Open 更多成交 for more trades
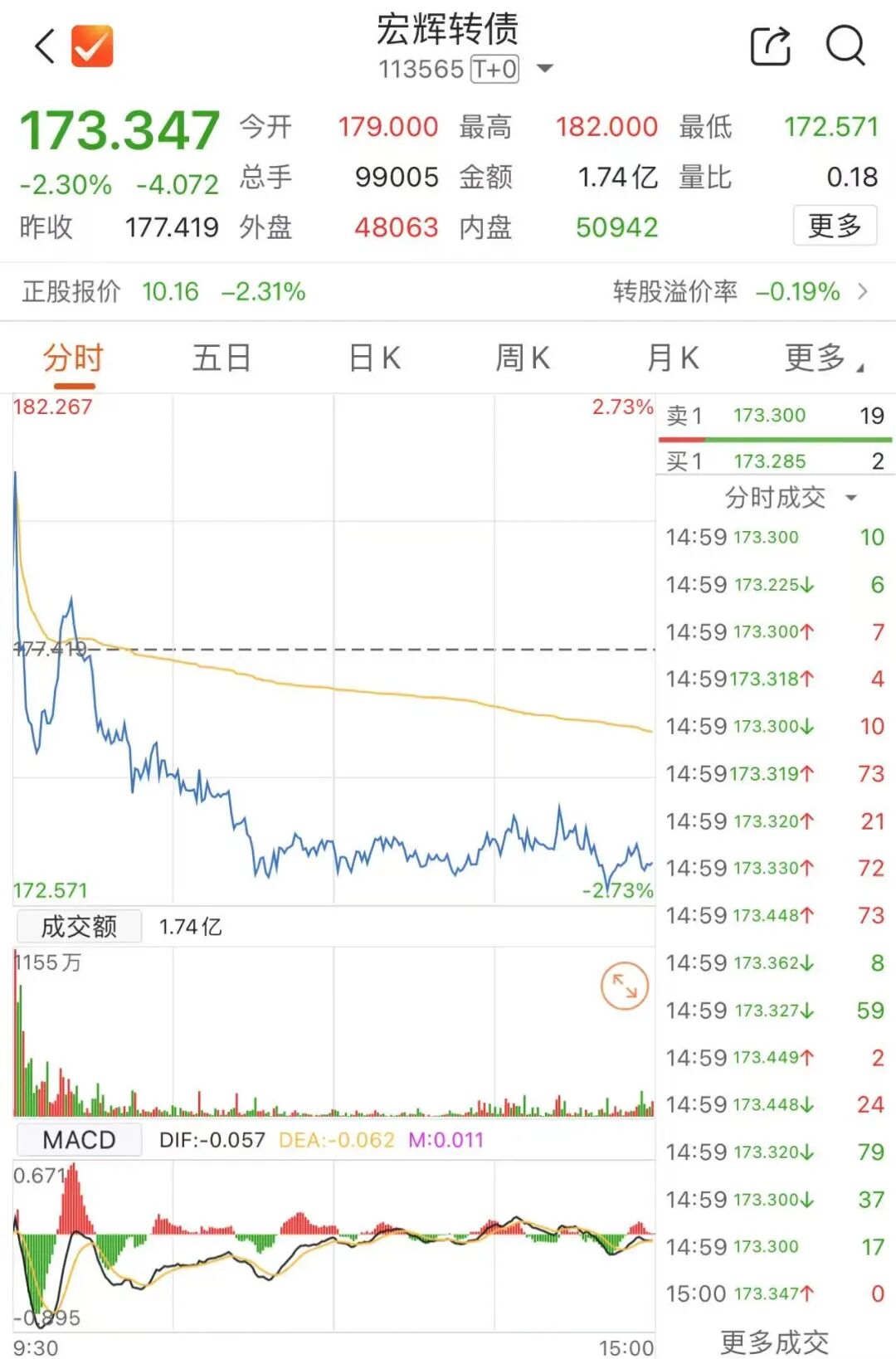 pos(774,1341)
